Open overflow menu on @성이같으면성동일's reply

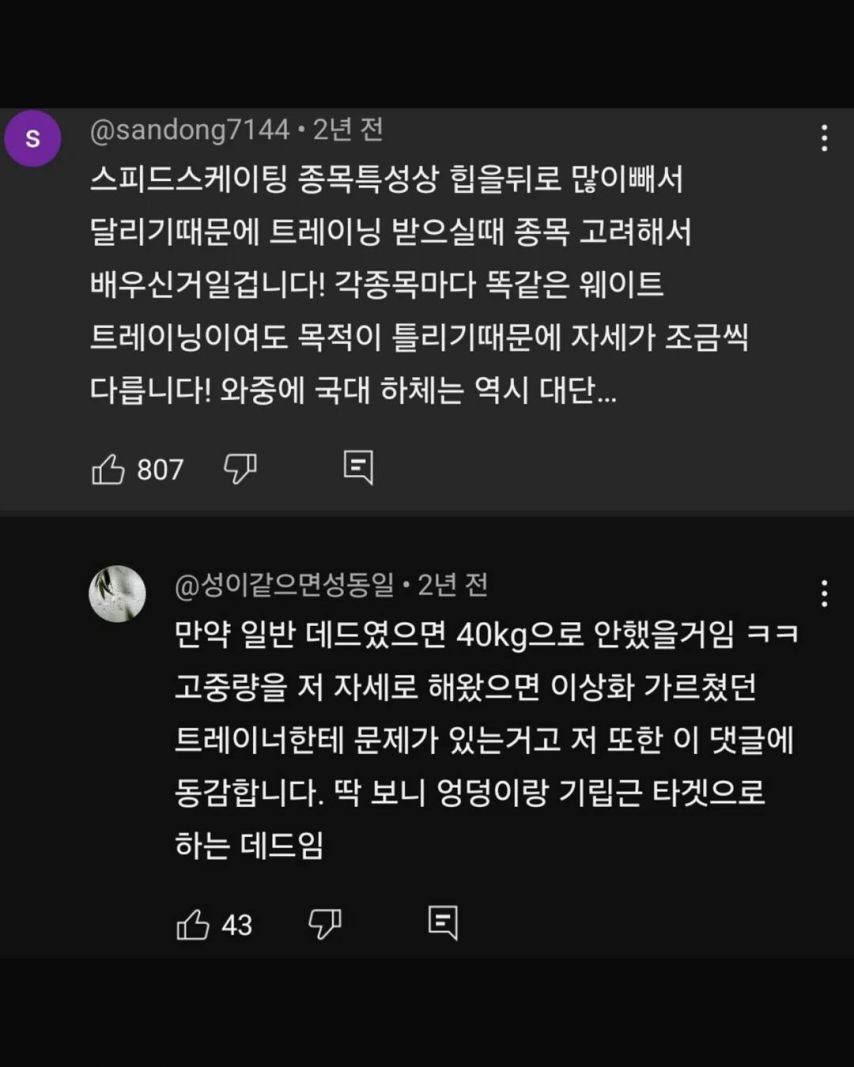[x=824, y=593]
